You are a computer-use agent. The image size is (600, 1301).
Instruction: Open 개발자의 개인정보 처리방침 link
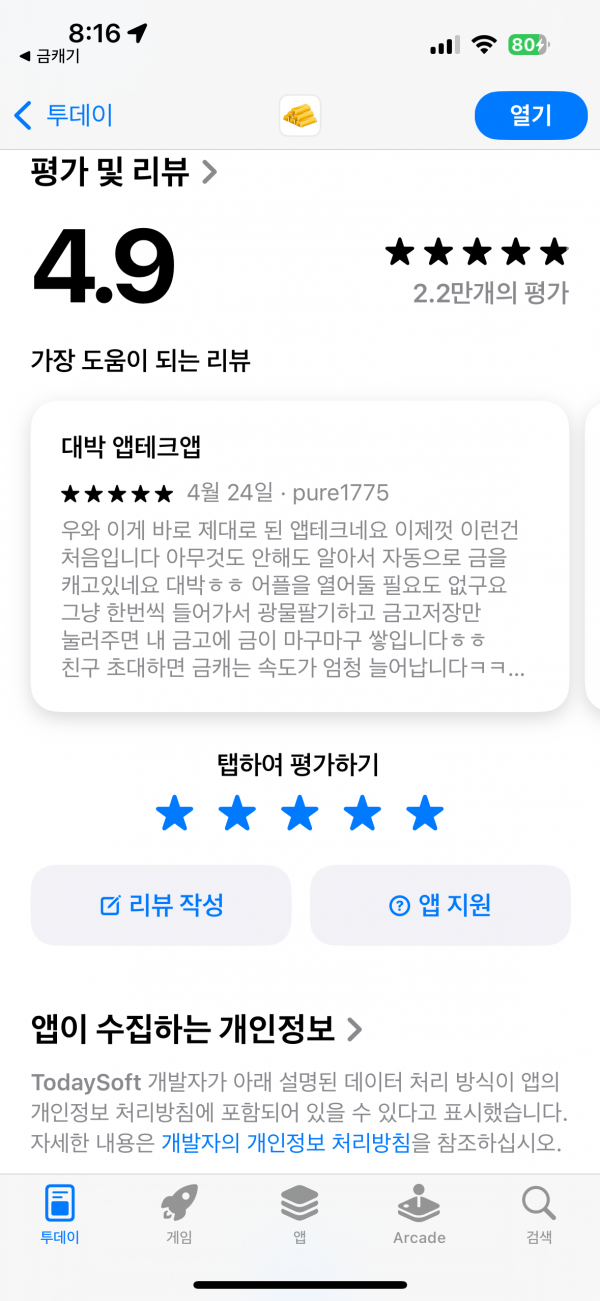[286, 1143]
